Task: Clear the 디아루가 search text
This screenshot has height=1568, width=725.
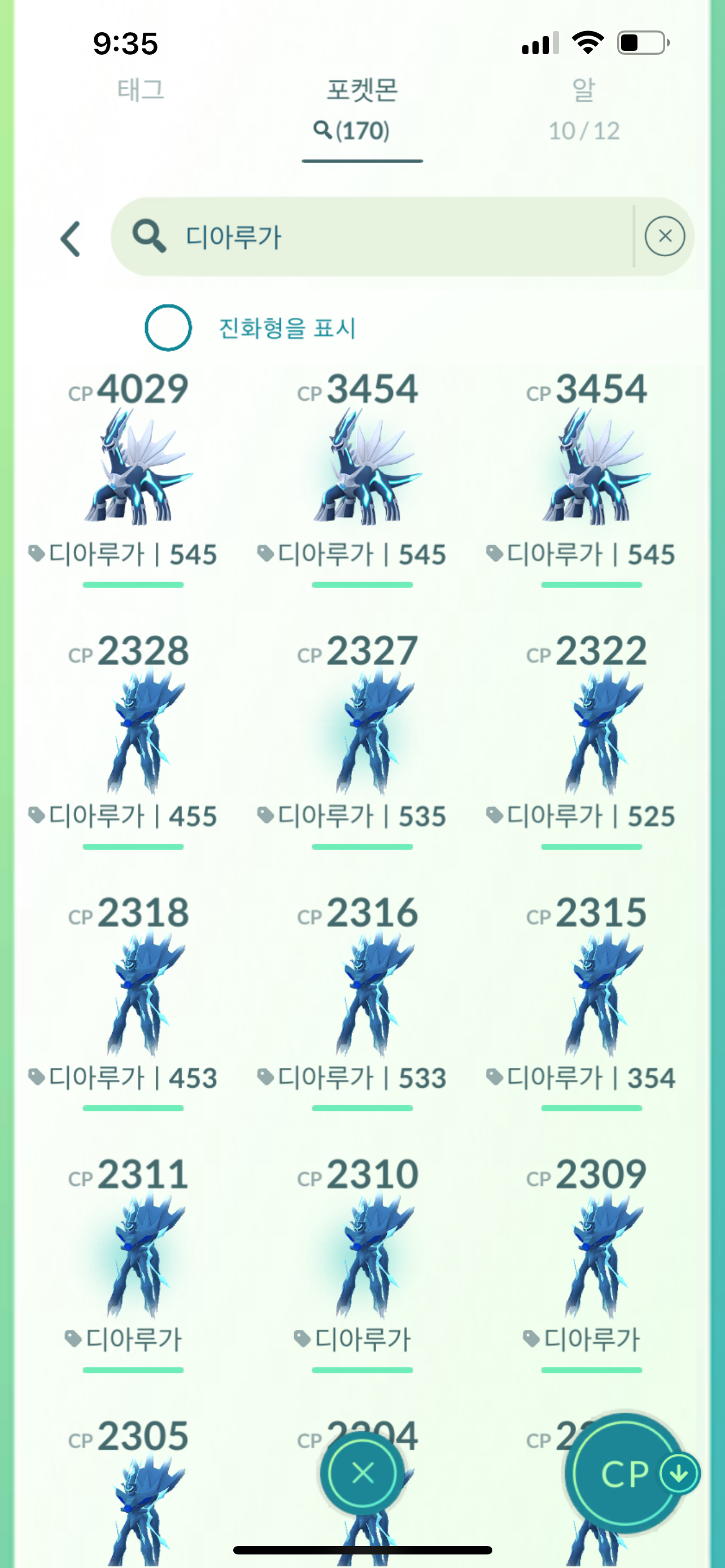Action: [664, 236]
